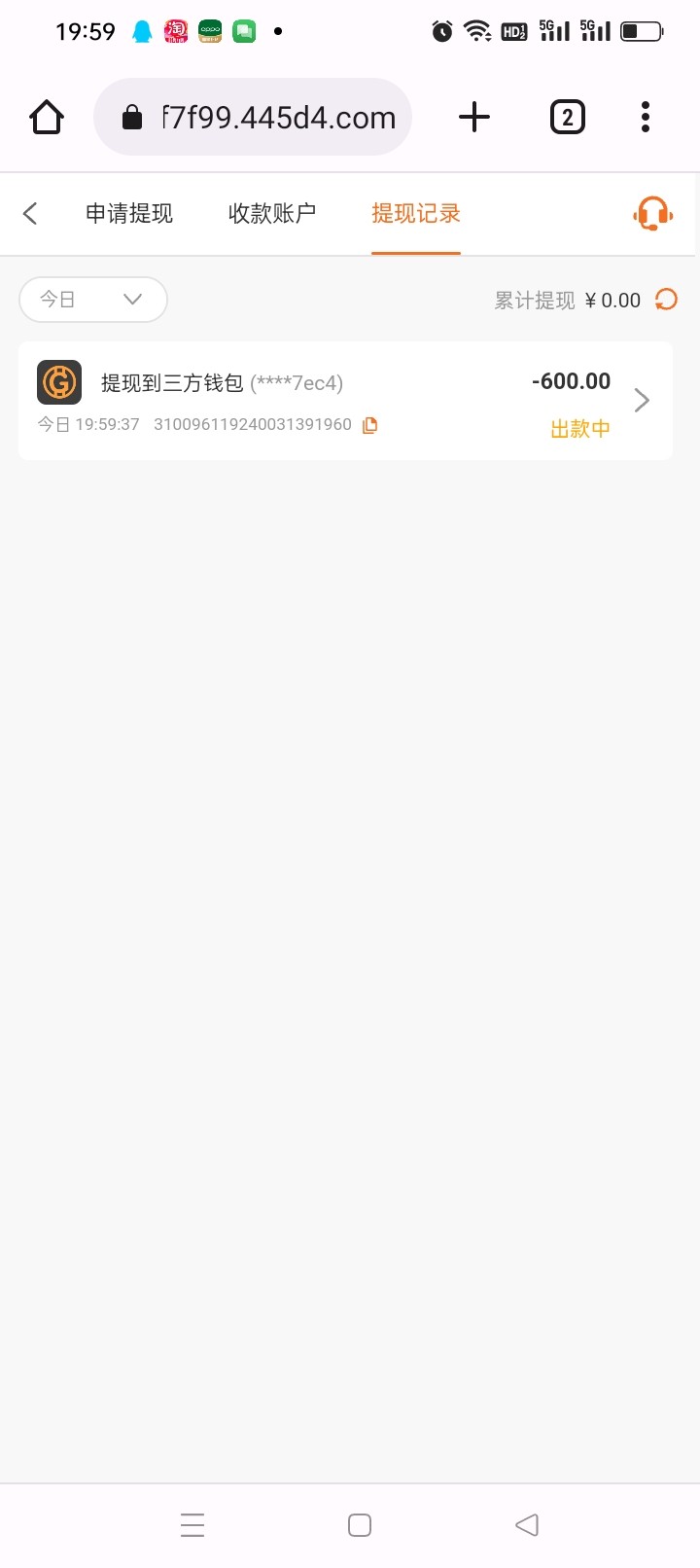Go to the browser home page
The height and width of the screenshot is (1568, 700).
(x=47, y=118)
